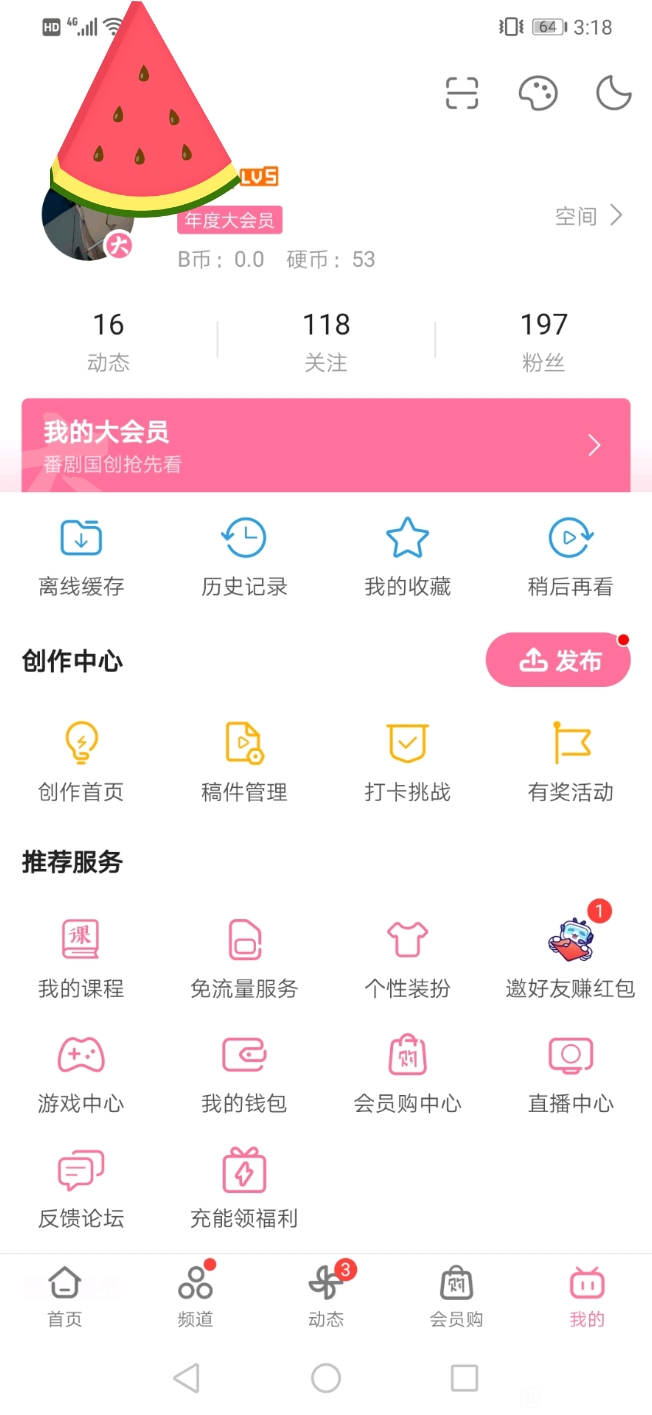Switch to the 动态 tab
This screenshot has width=652, height=1415.
click(x=326, y=1296)
